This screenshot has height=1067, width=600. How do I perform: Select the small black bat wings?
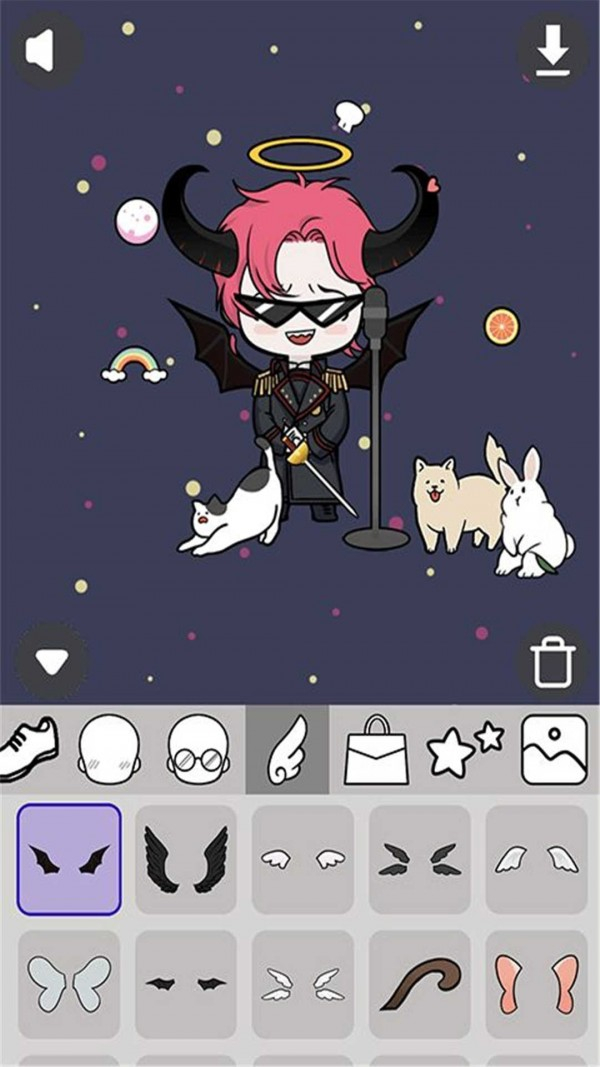coord(69,860)
